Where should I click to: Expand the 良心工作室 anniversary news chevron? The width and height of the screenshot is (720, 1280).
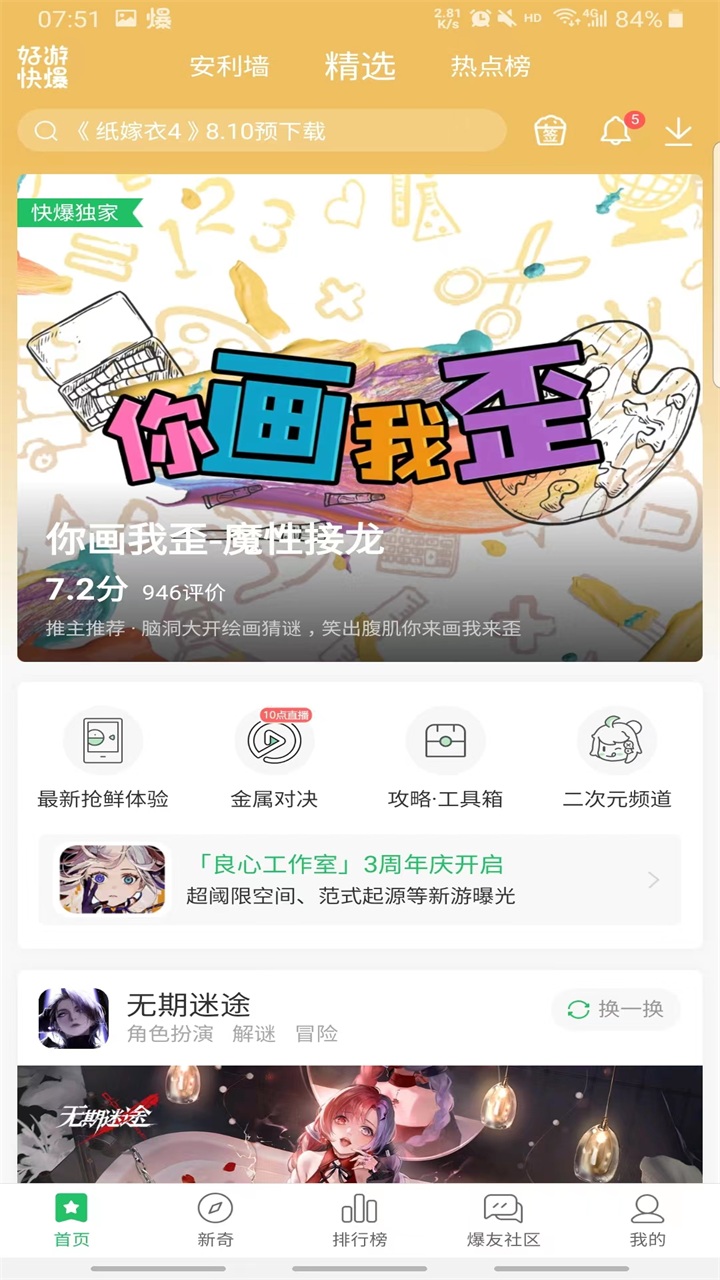point(655,880)
